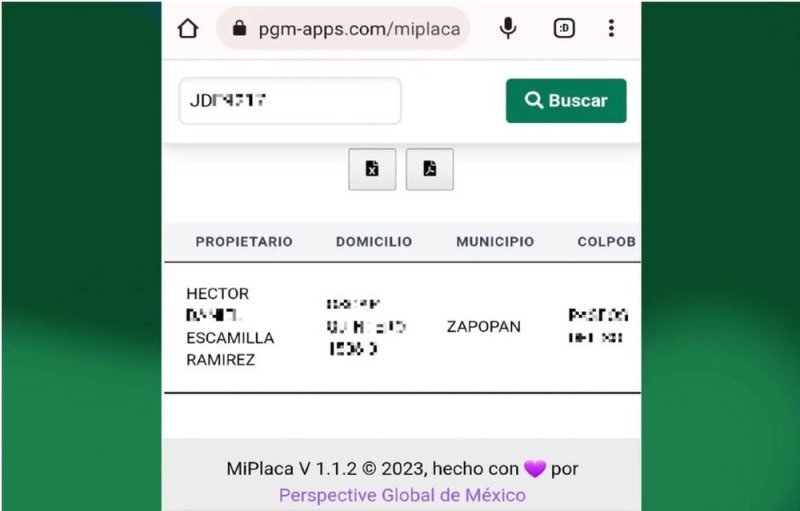Export results as an Excel file
Screen dimensions: 800x511
click(372, 169)
